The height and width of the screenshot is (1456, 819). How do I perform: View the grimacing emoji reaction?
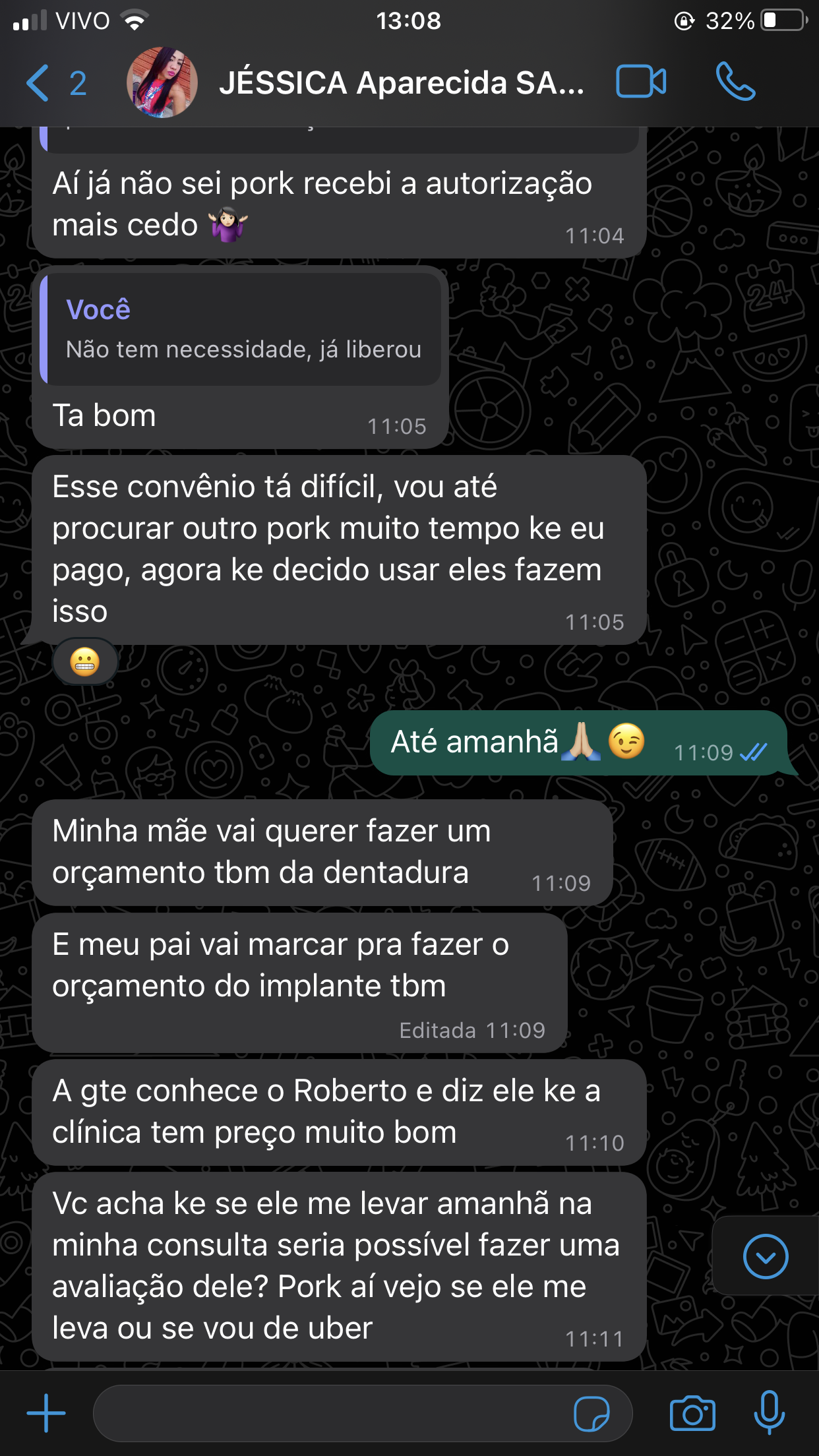(x=85, y=661)
